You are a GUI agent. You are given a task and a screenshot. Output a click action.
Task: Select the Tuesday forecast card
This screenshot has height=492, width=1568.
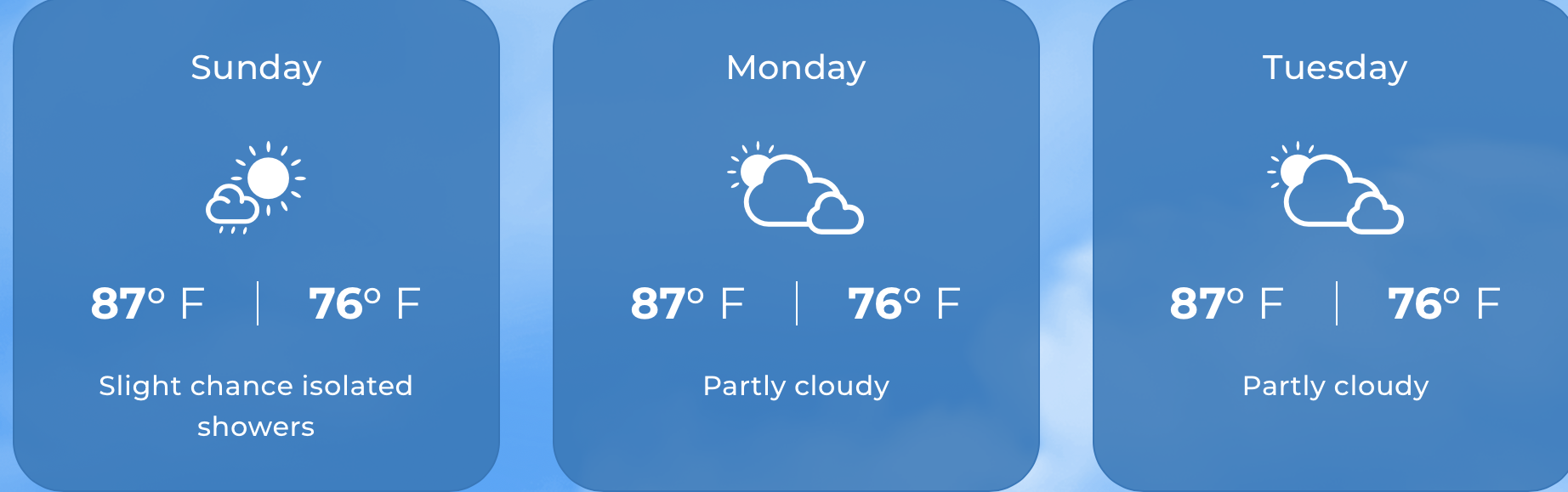[x=1335, y=246]
